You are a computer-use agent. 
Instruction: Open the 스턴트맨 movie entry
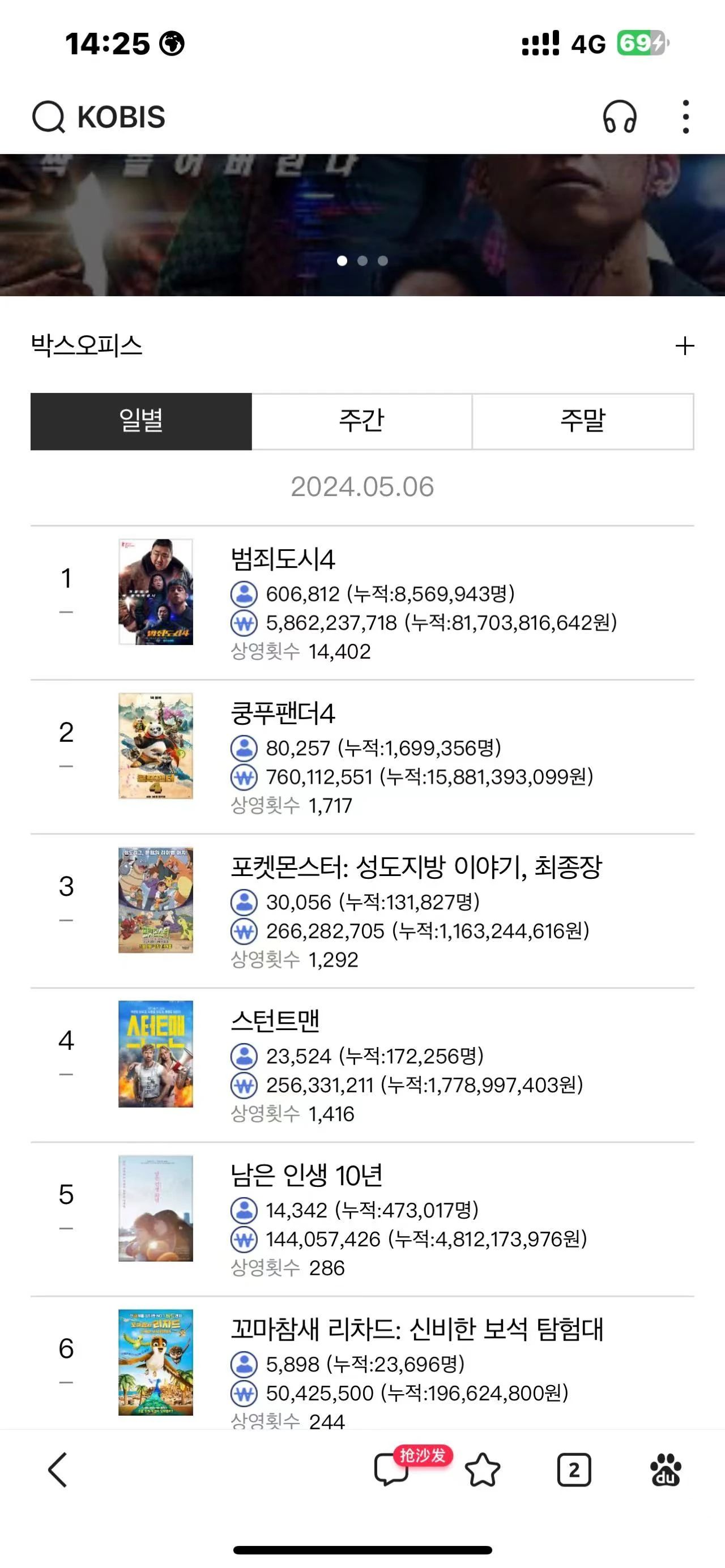point(275,1022)
